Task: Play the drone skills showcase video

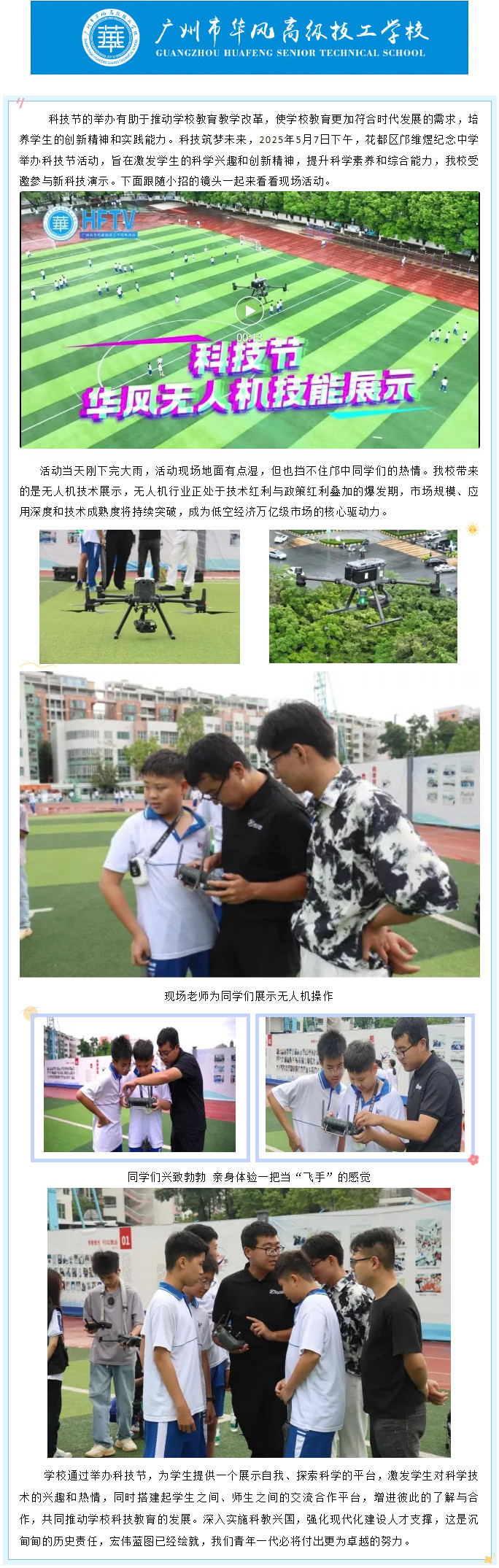Action: click(x=249, y=311)
